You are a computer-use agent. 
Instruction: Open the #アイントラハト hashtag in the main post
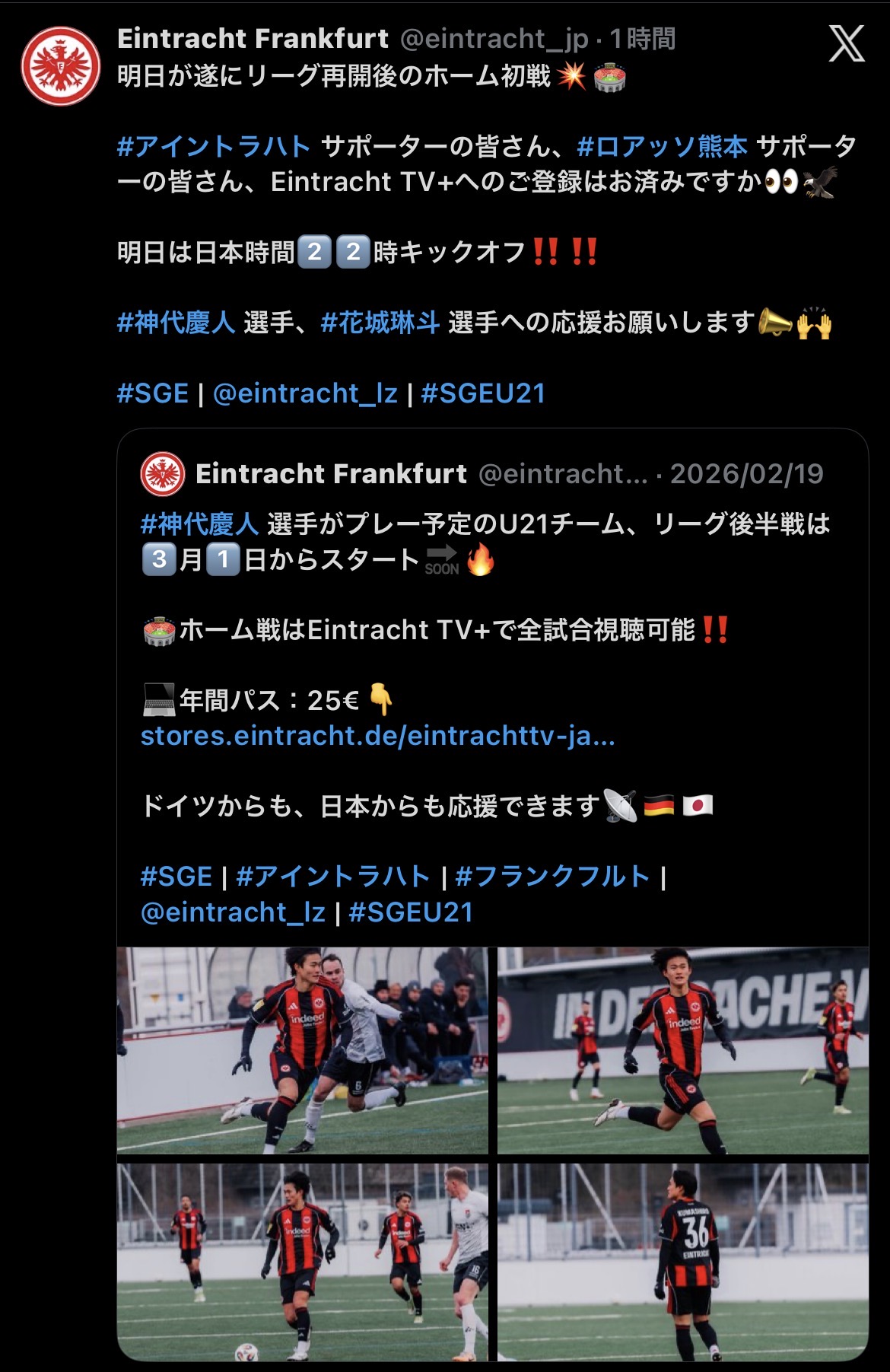[214, 146]
